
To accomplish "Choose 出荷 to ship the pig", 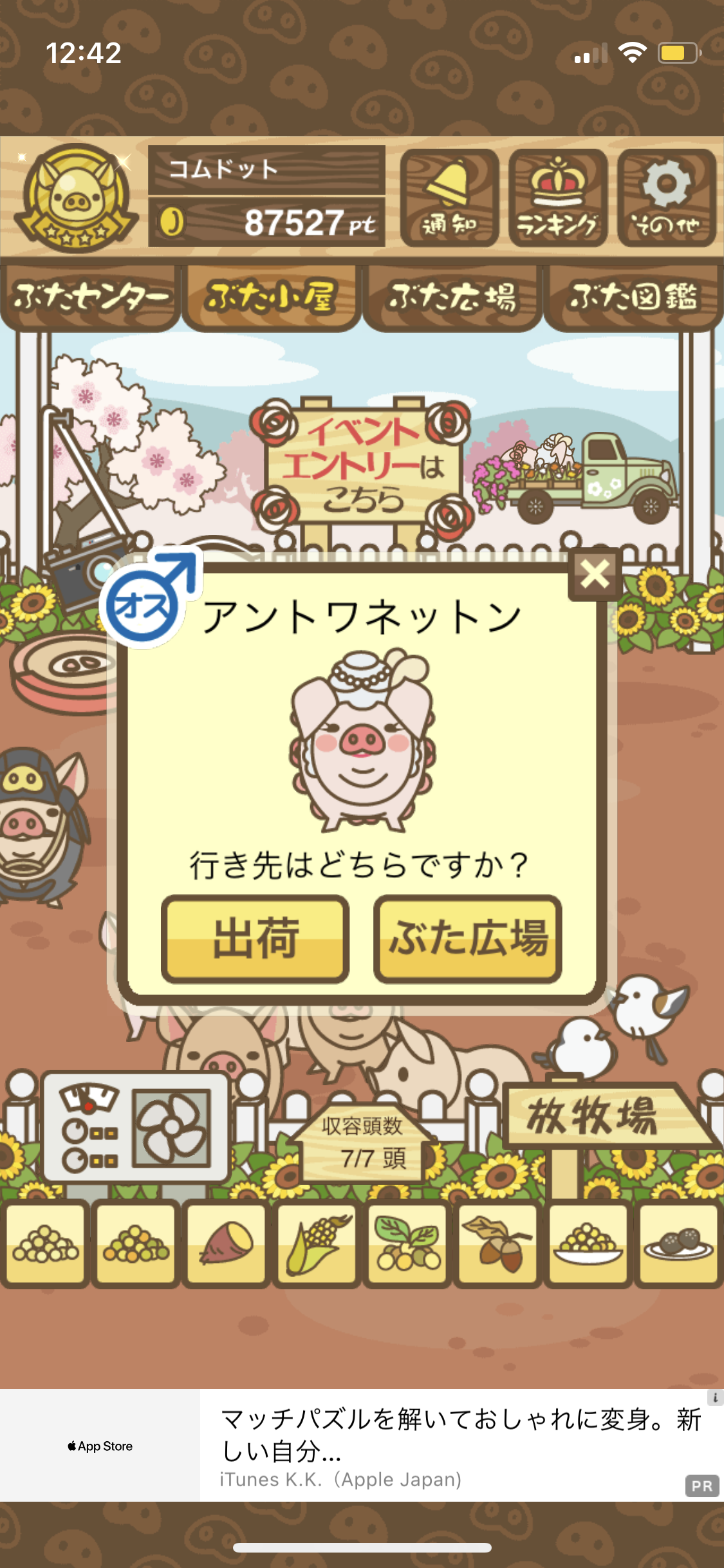I will 255,938.
